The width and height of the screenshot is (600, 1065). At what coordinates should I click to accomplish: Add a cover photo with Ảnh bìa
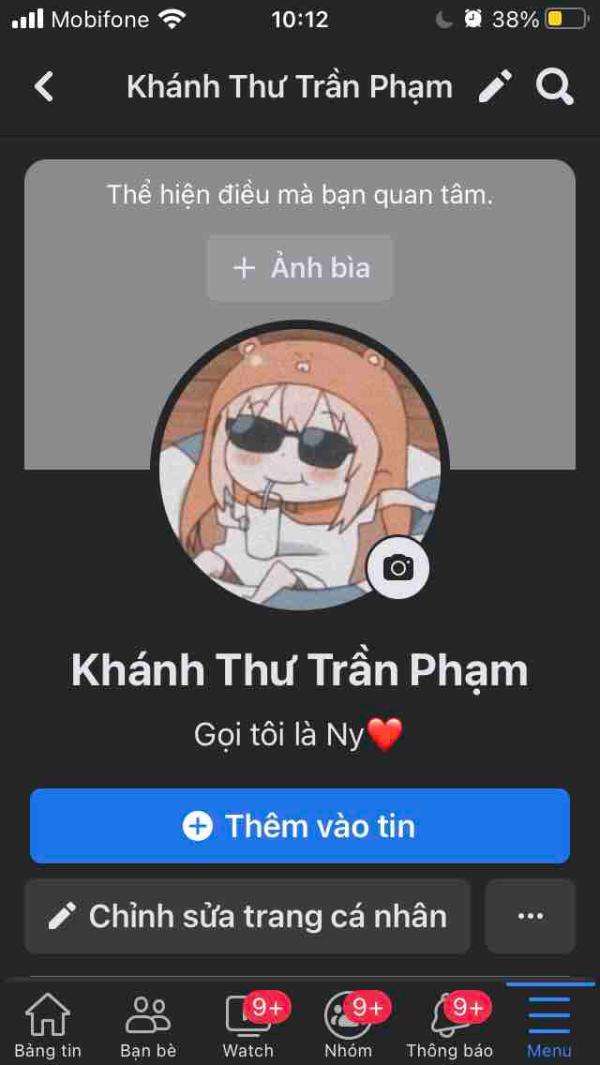pyautogui.click(x=300, y=268)
